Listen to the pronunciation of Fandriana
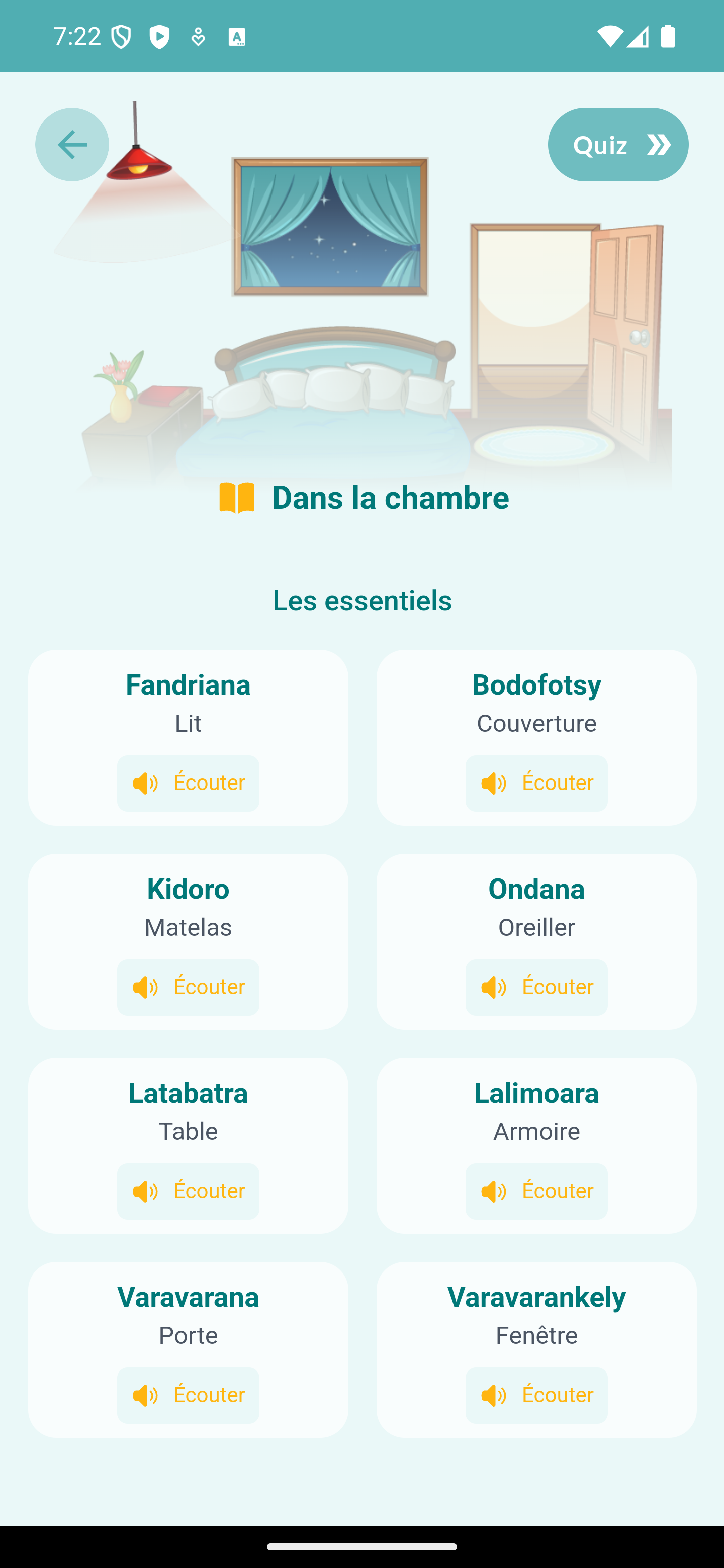The height and width of the screenshot is (1568, 724). (x=188, y=783)
